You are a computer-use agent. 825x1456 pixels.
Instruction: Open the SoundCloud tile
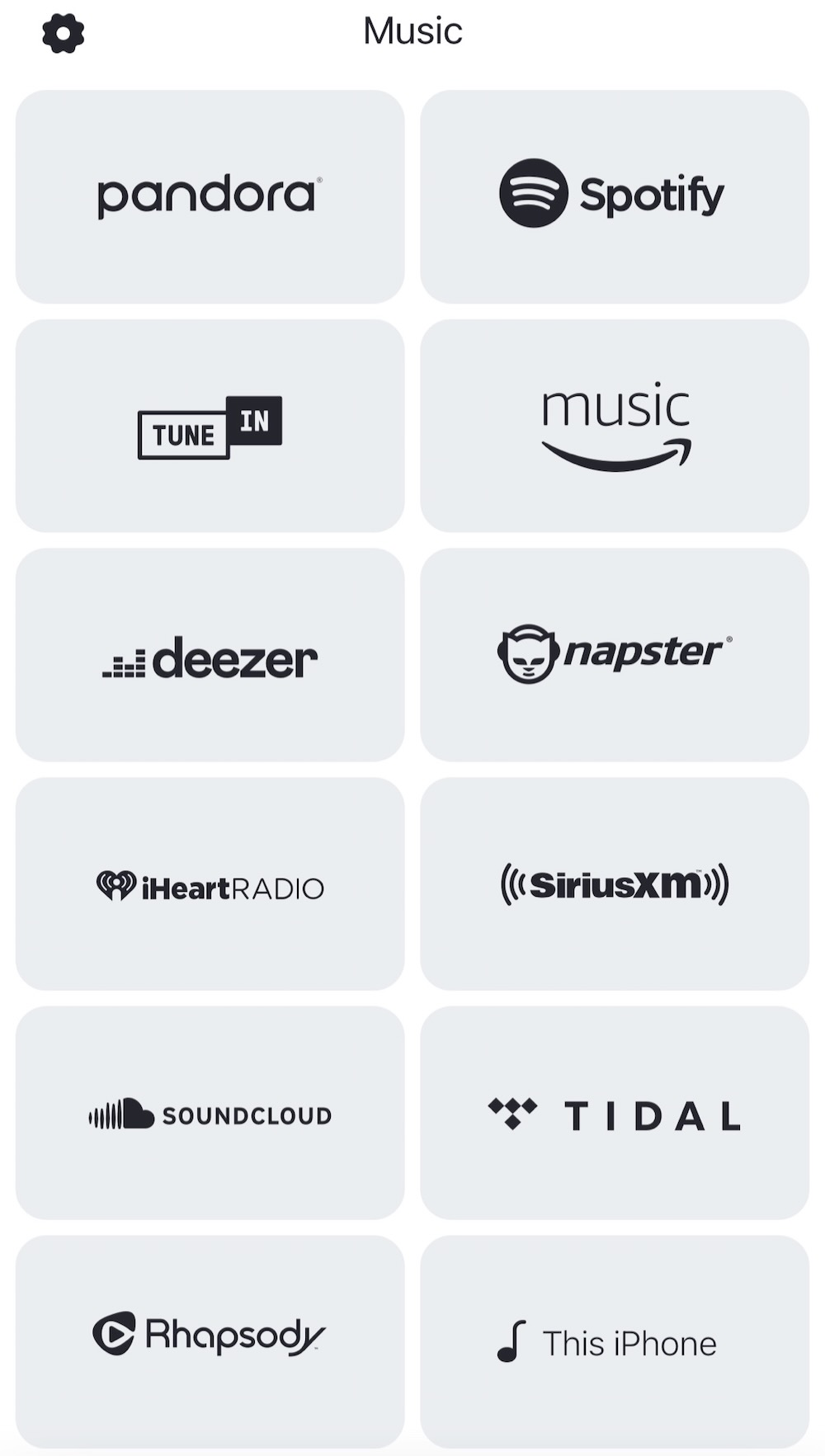210,1113
